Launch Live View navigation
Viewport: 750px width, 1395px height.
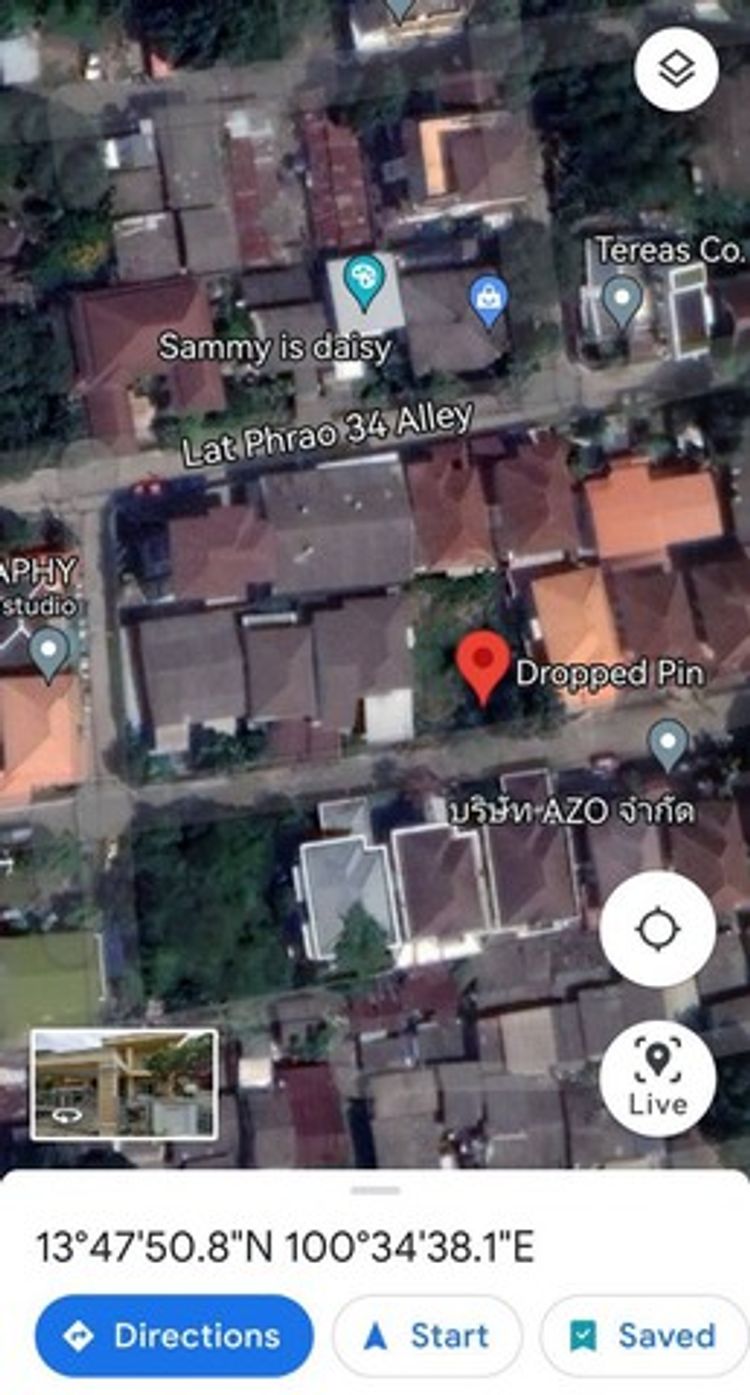[657, 1078]
